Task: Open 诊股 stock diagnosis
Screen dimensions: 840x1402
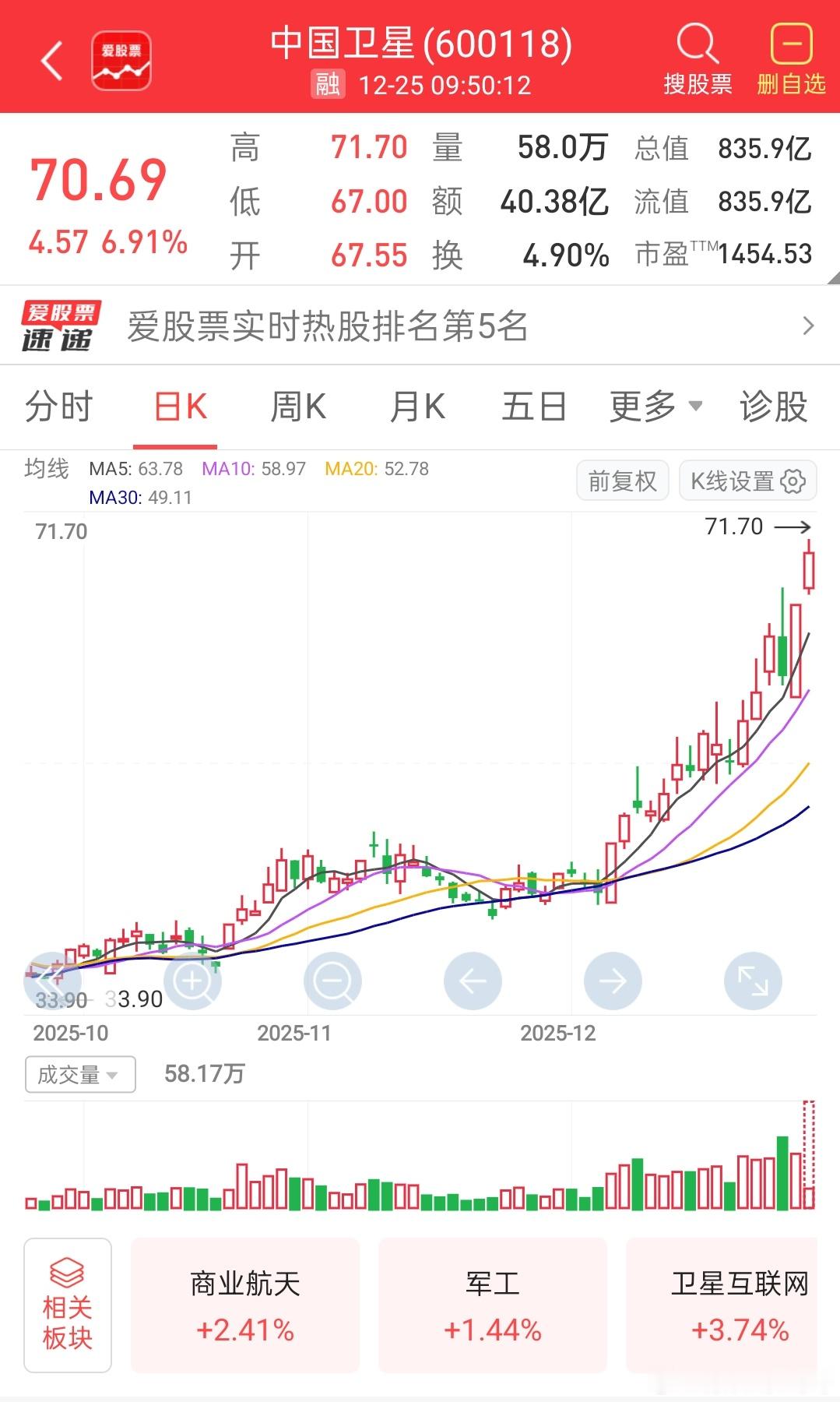Action: pyautogui.click(x=775, y=406)
